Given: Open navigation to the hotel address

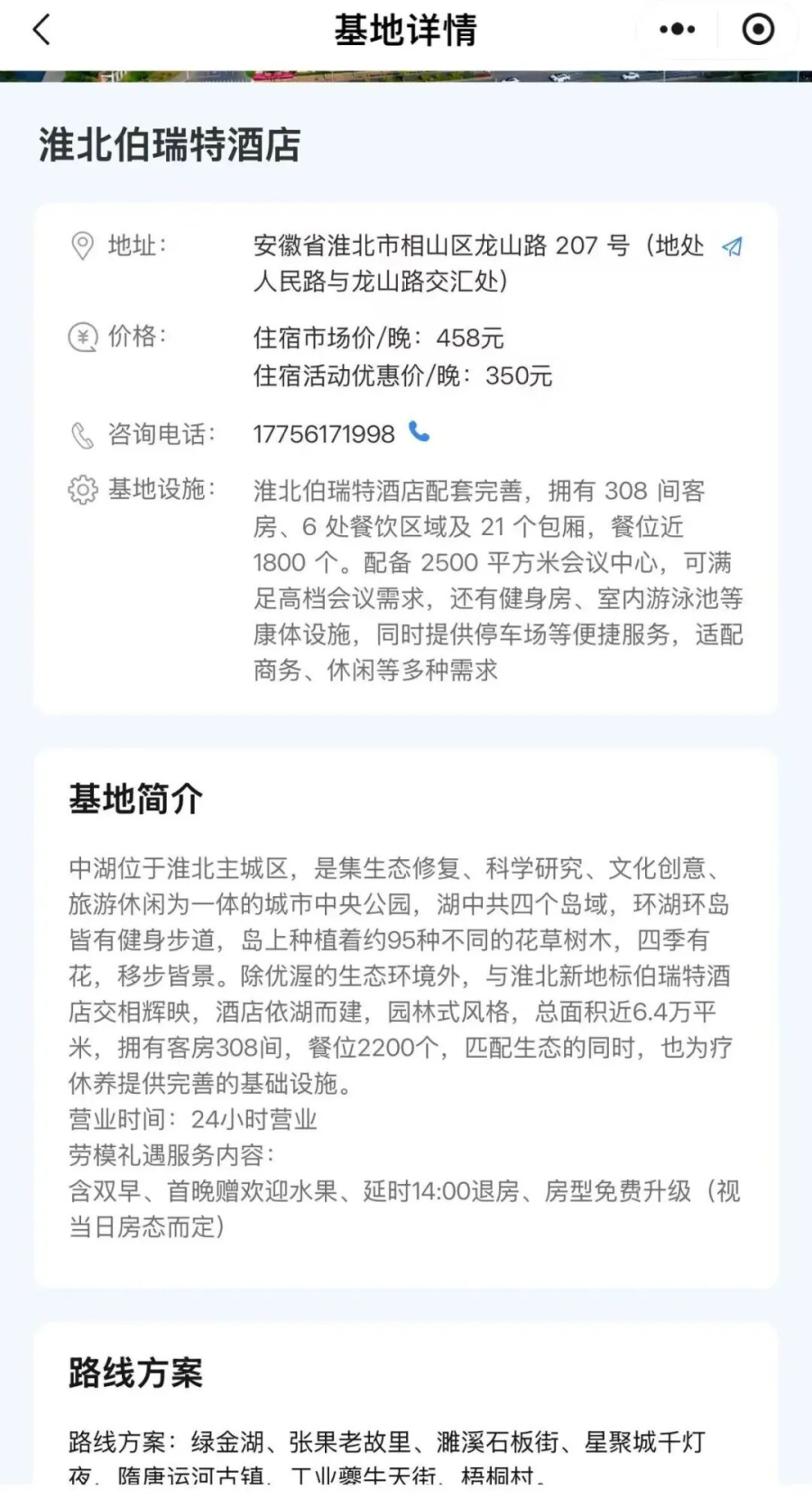Looking at the screenshot, I should (733, 246).
